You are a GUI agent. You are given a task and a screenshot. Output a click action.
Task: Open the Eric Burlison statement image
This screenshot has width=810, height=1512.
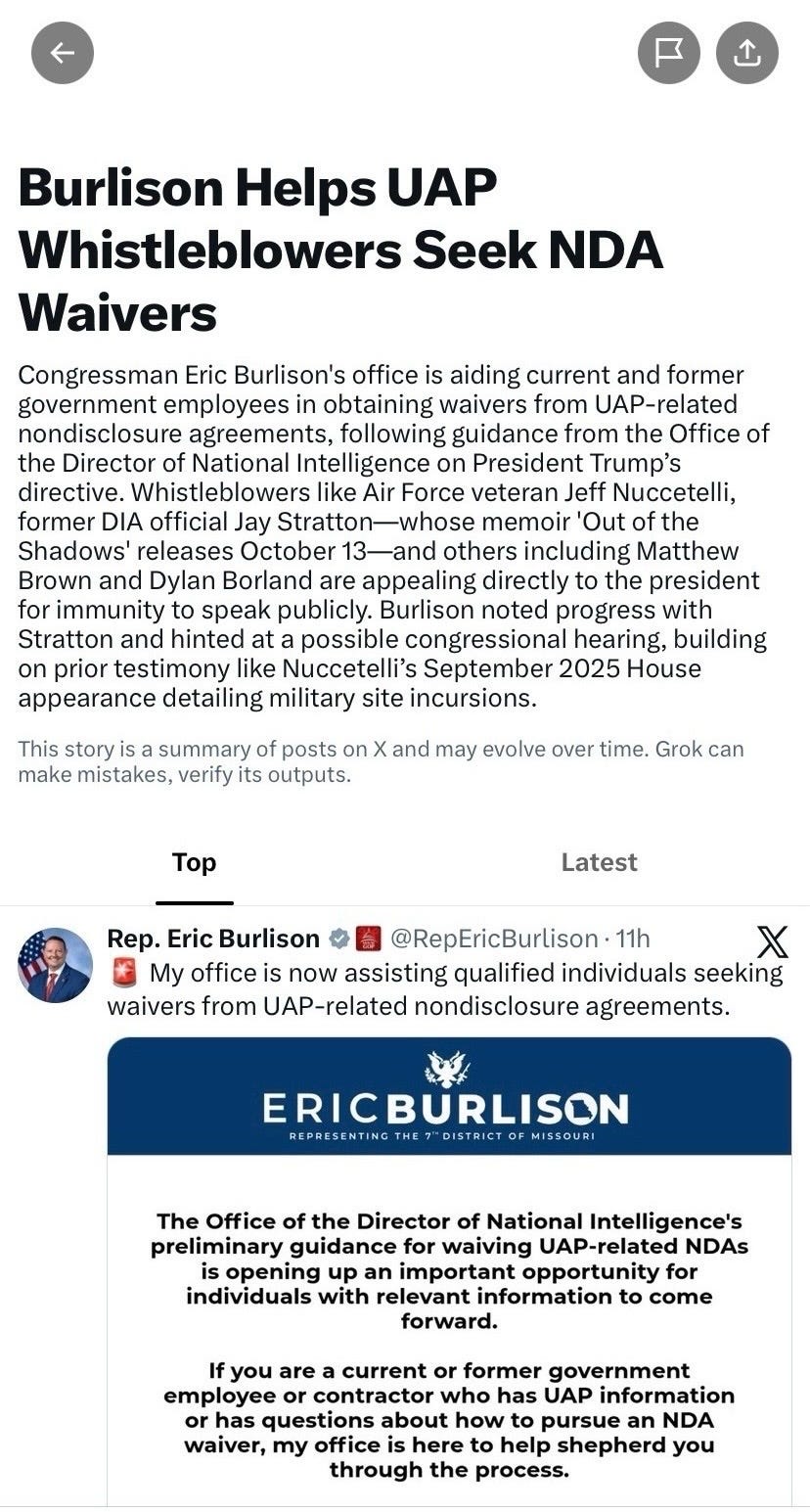click(449, 1272)
